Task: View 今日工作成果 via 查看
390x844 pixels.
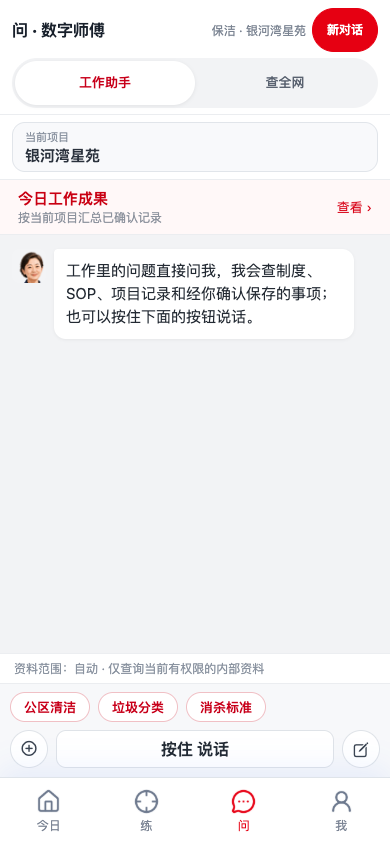Action: (354, 208)
